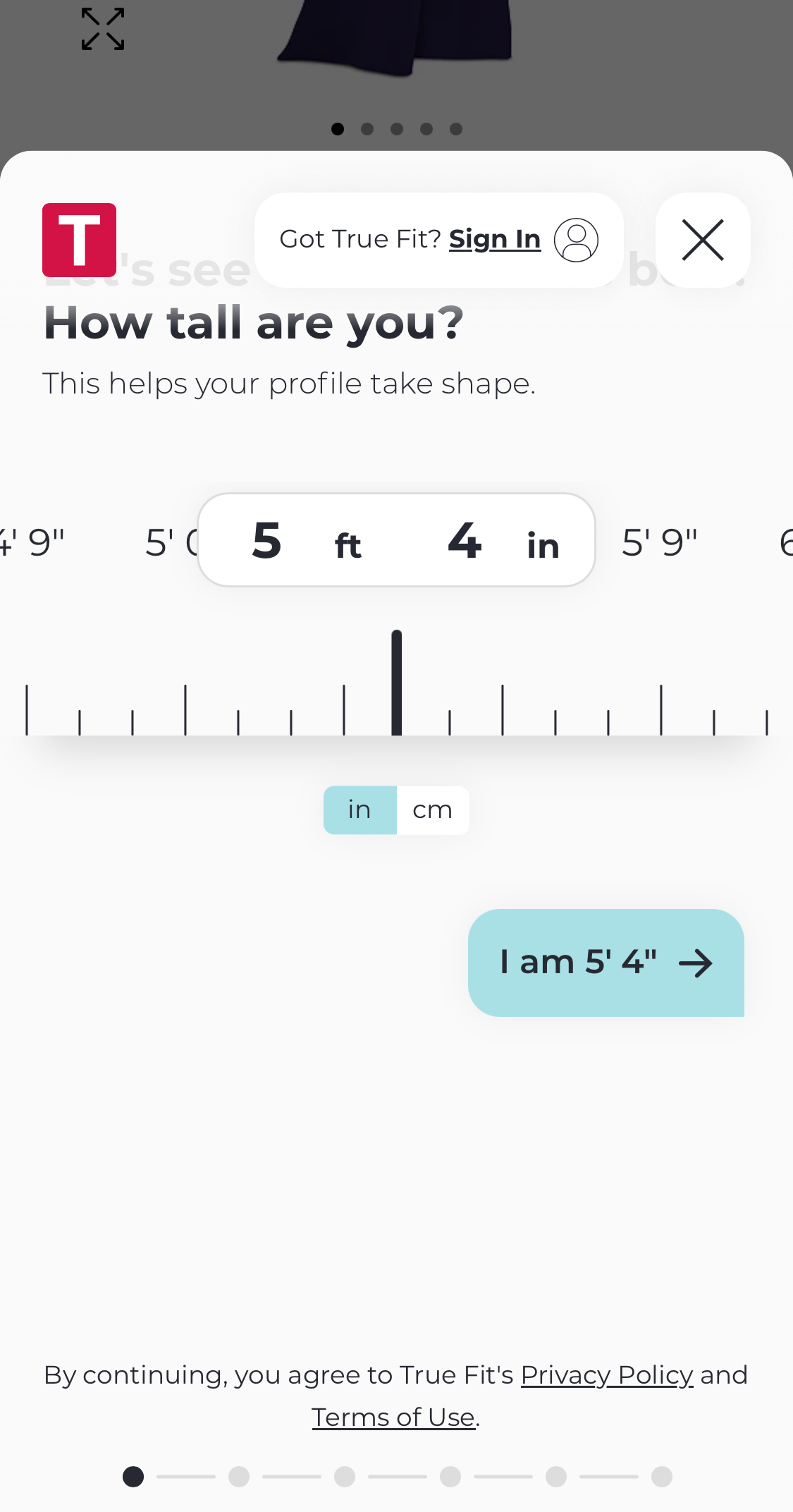Click the third image carousel dot
The width and height of the screenshot is (793, 1512).
397,129
